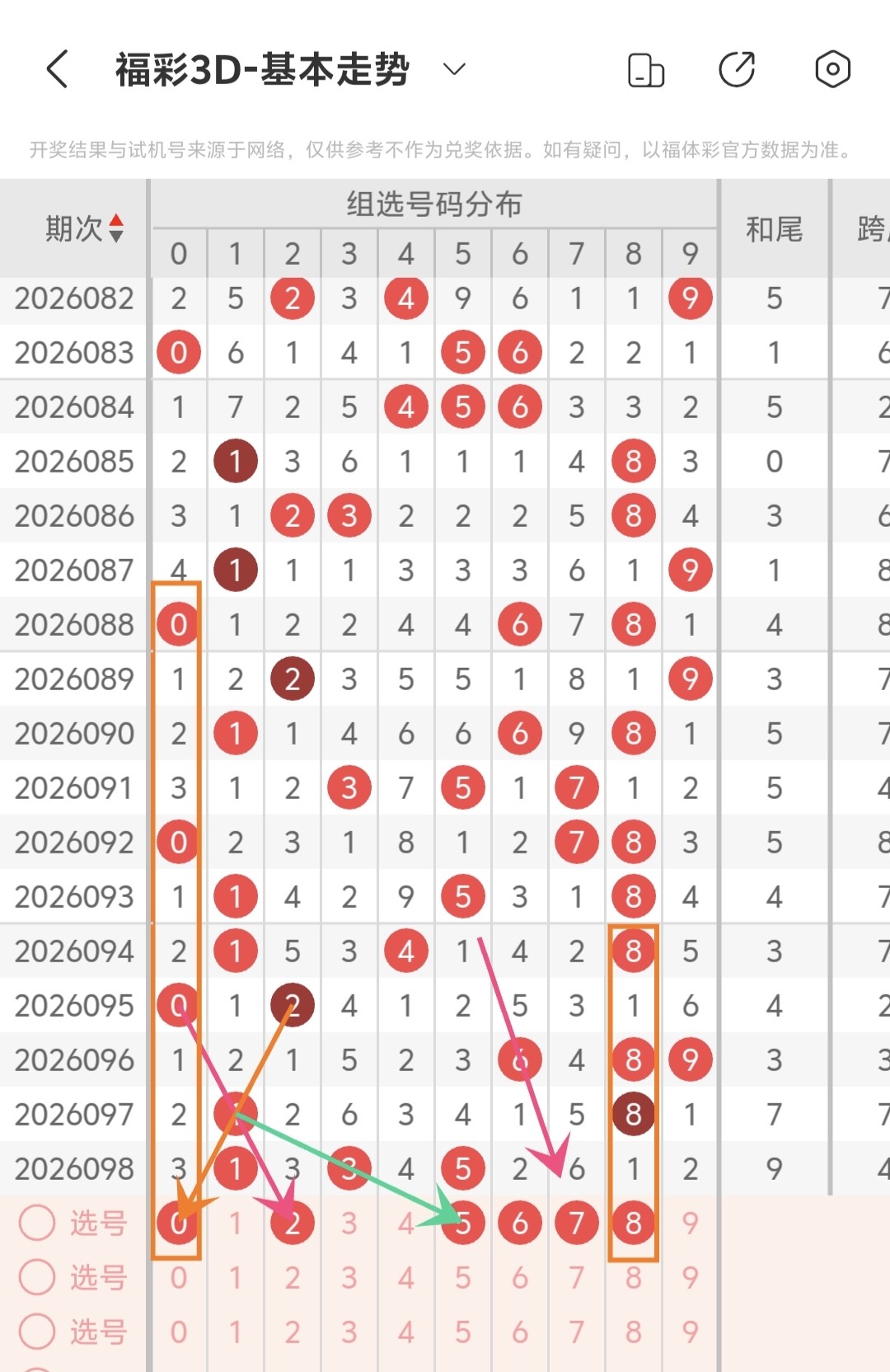Choose number 8 in third 选号 row
890x1372 pixels.
pyautogui.click(x=634, y=1332)
